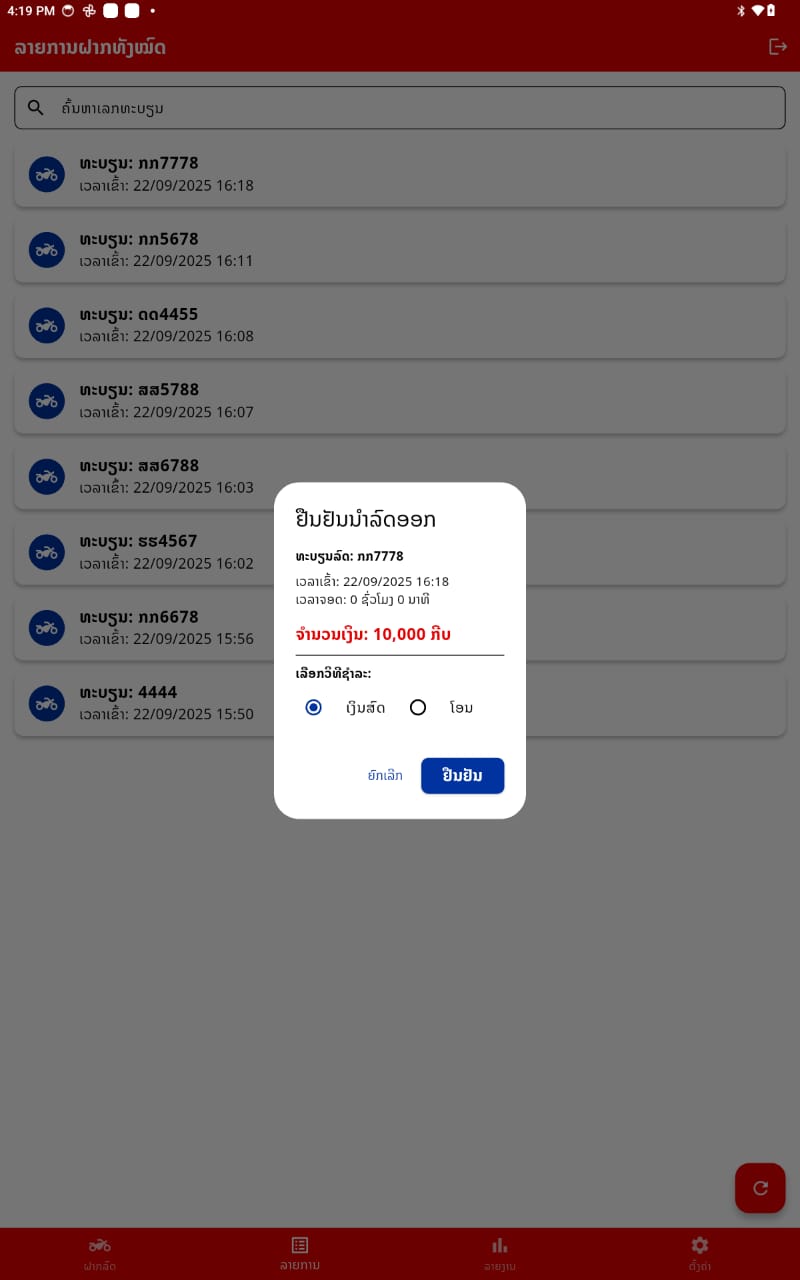Focus the plate number search field
This screenshot has height=1280, width=800.
coord(400,108)
